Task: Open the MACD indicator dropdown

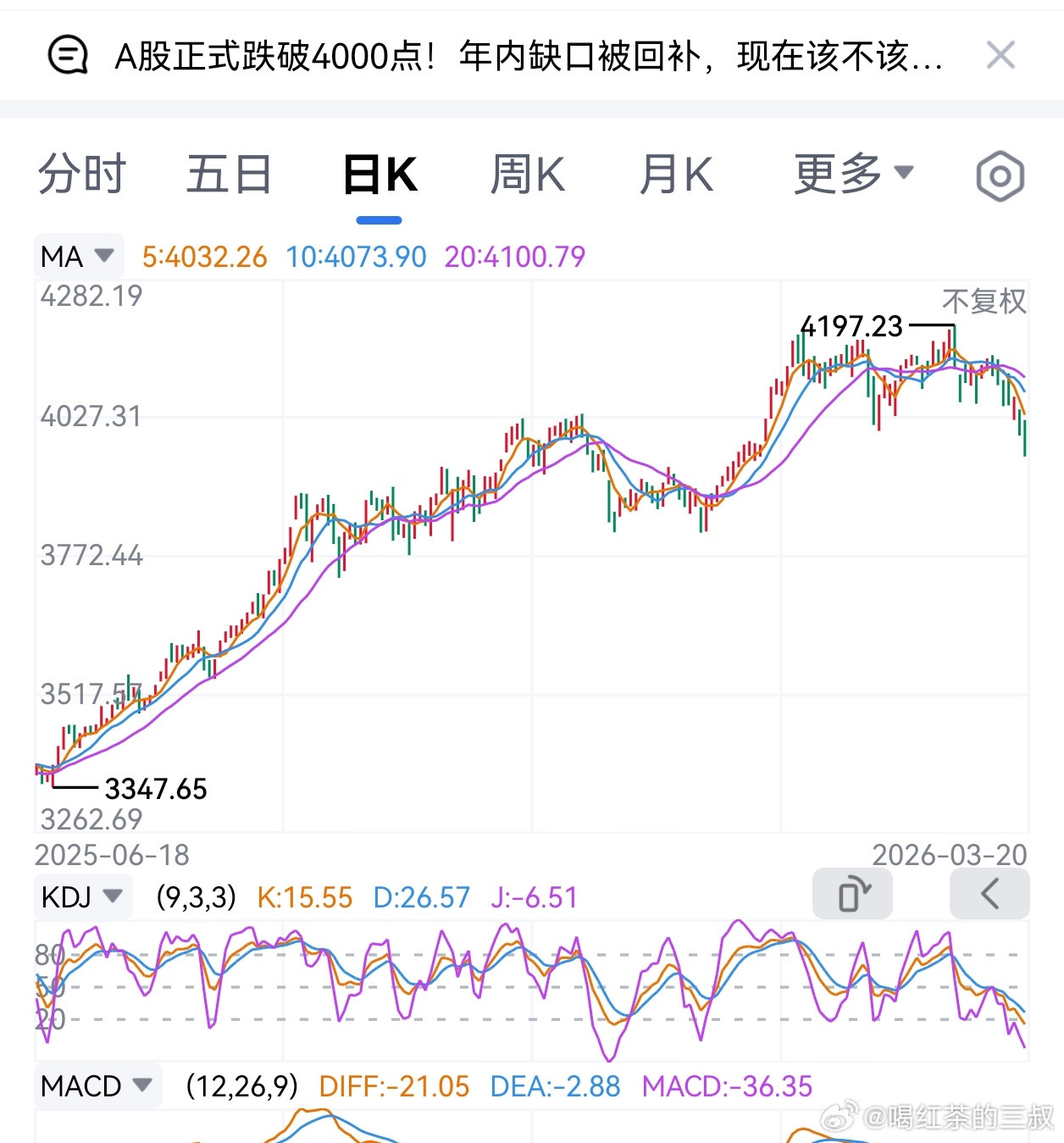Action: pyautogui.click(x=97, y=1085)
